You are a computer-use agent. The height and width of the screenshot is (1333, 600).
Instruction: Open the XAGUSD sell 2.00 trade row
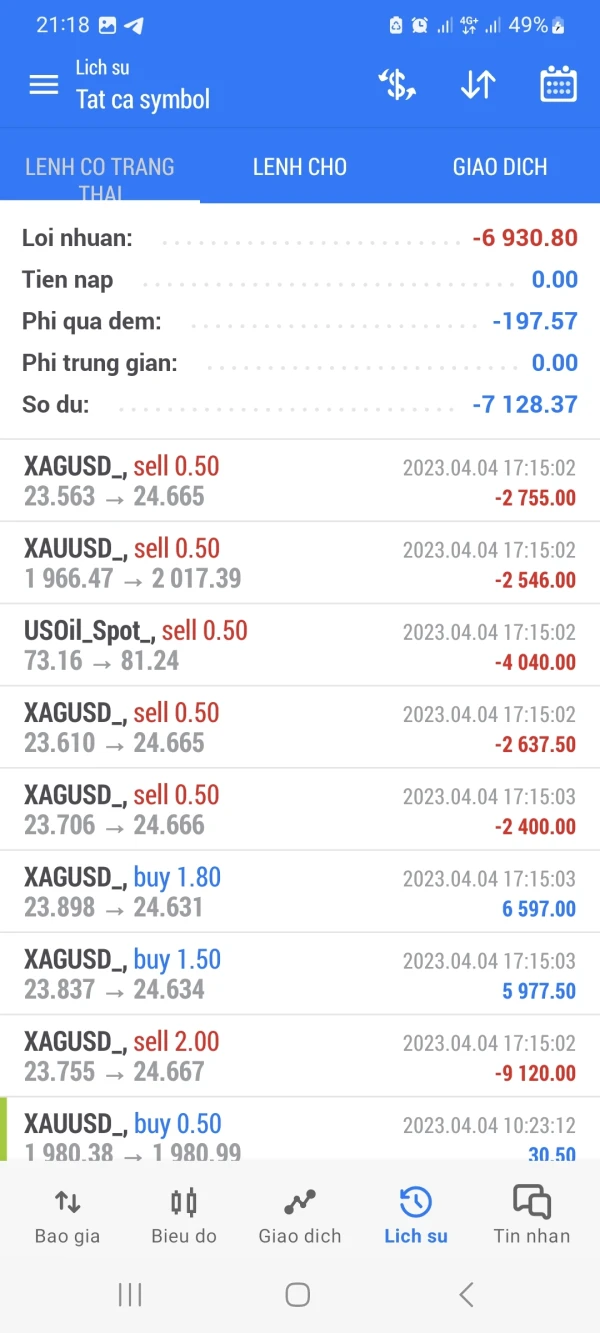click(300, 1056)
